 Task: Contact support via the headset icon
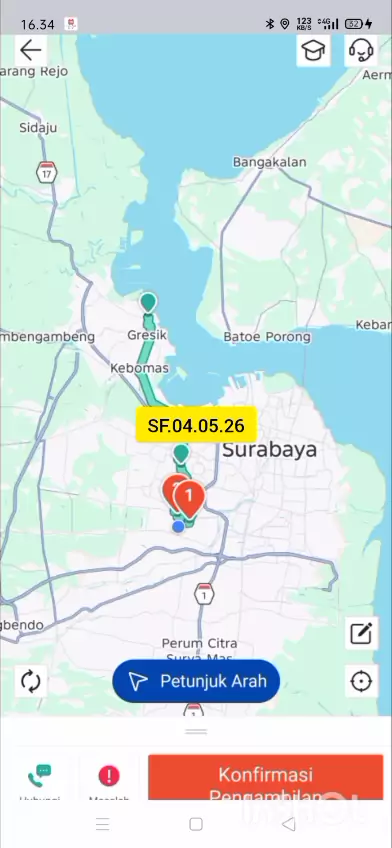click(x=361, y=50)
